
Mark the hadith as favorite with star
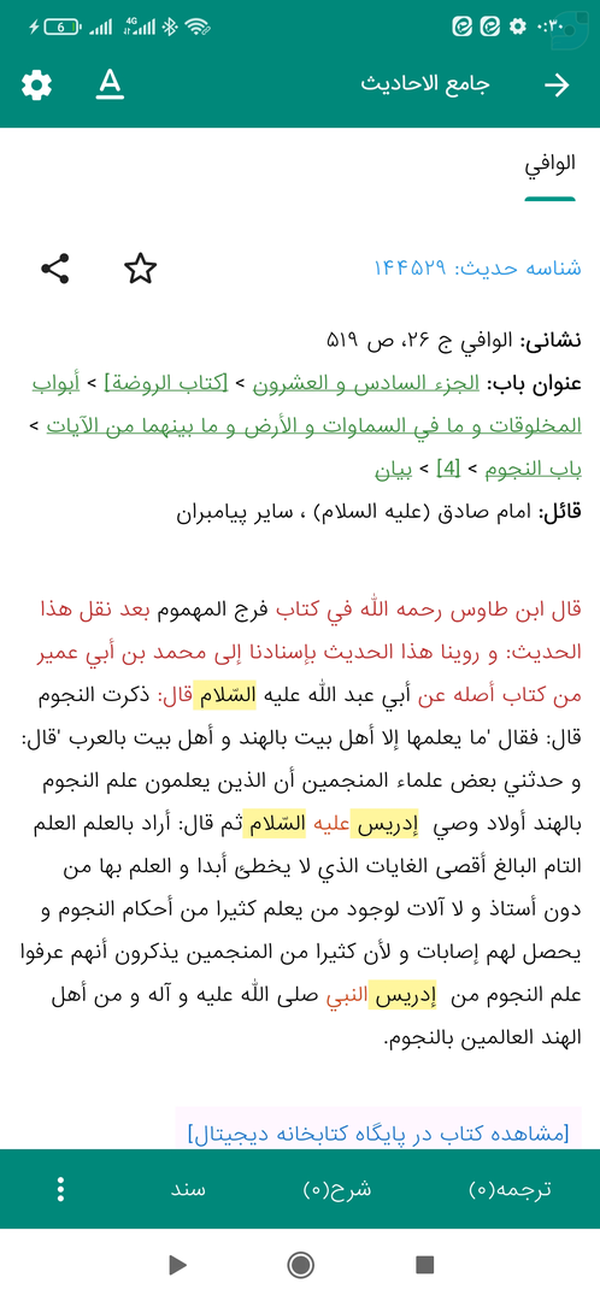pos(141,268)
